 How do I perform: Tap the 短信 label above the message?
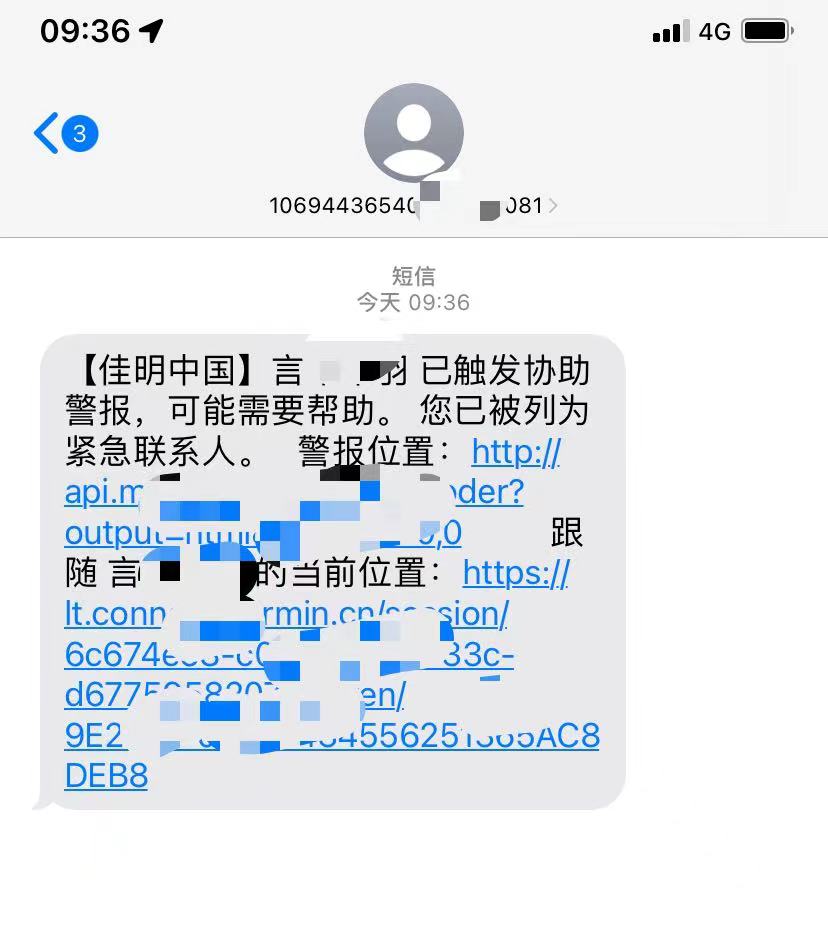[414, 276]
